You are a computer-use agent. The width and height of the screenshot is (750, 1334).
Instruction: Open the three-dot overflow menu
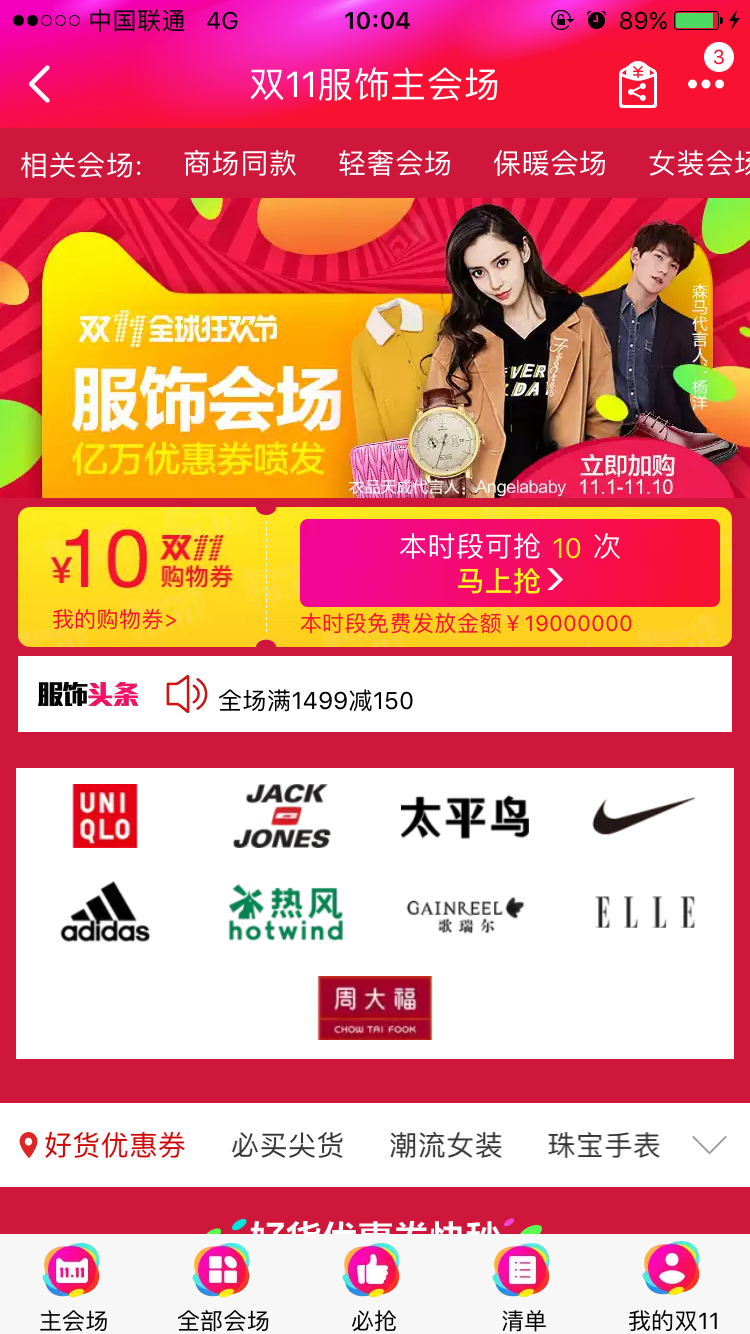(x=705, y=85)
